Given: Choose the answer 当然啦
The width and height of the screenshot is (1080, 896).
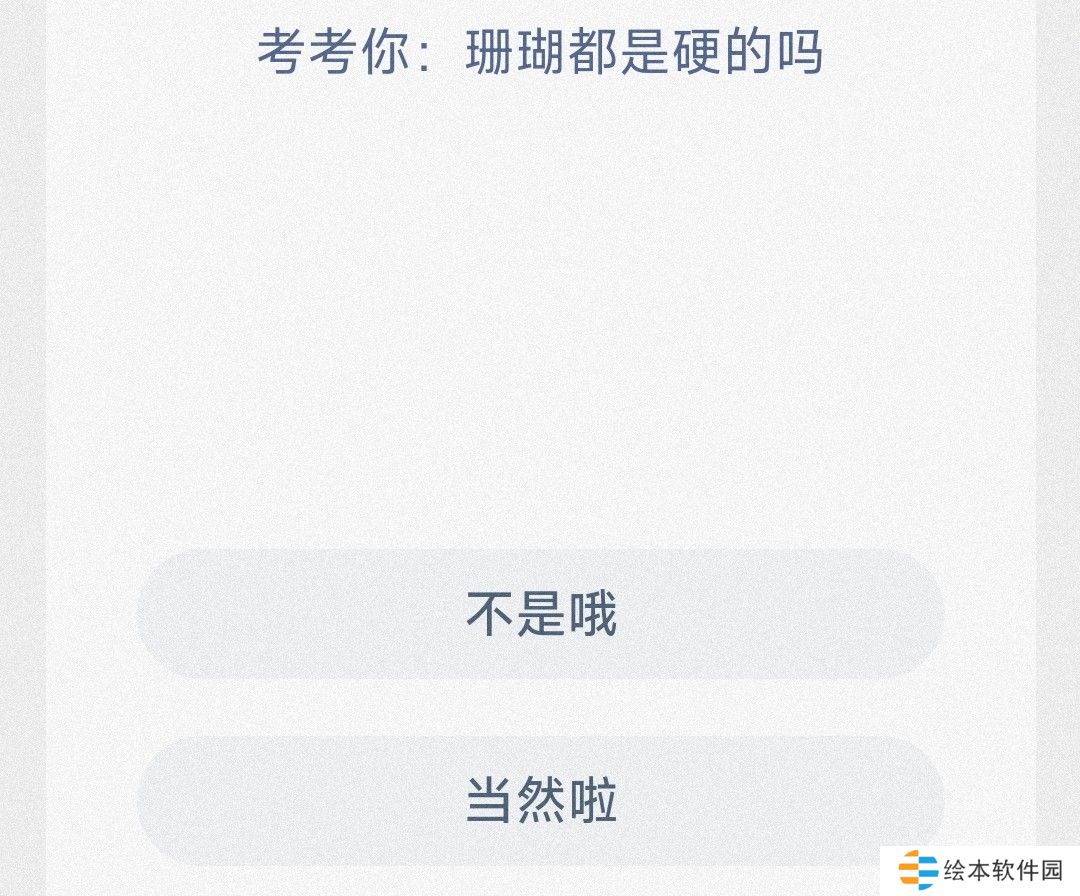Looking at the screenshot, I should [540, 800].
